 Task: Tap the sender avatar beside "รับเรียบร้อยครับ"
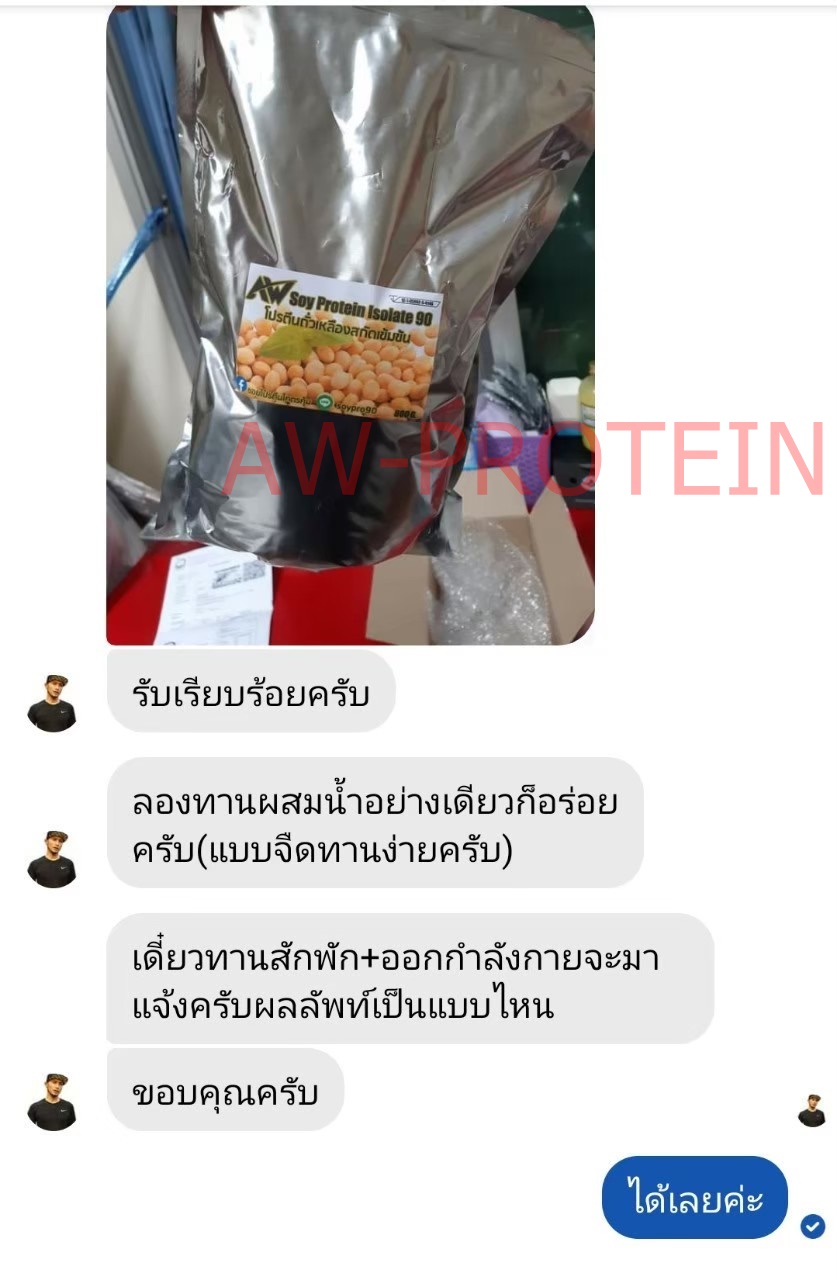click(x=51, y=702)
